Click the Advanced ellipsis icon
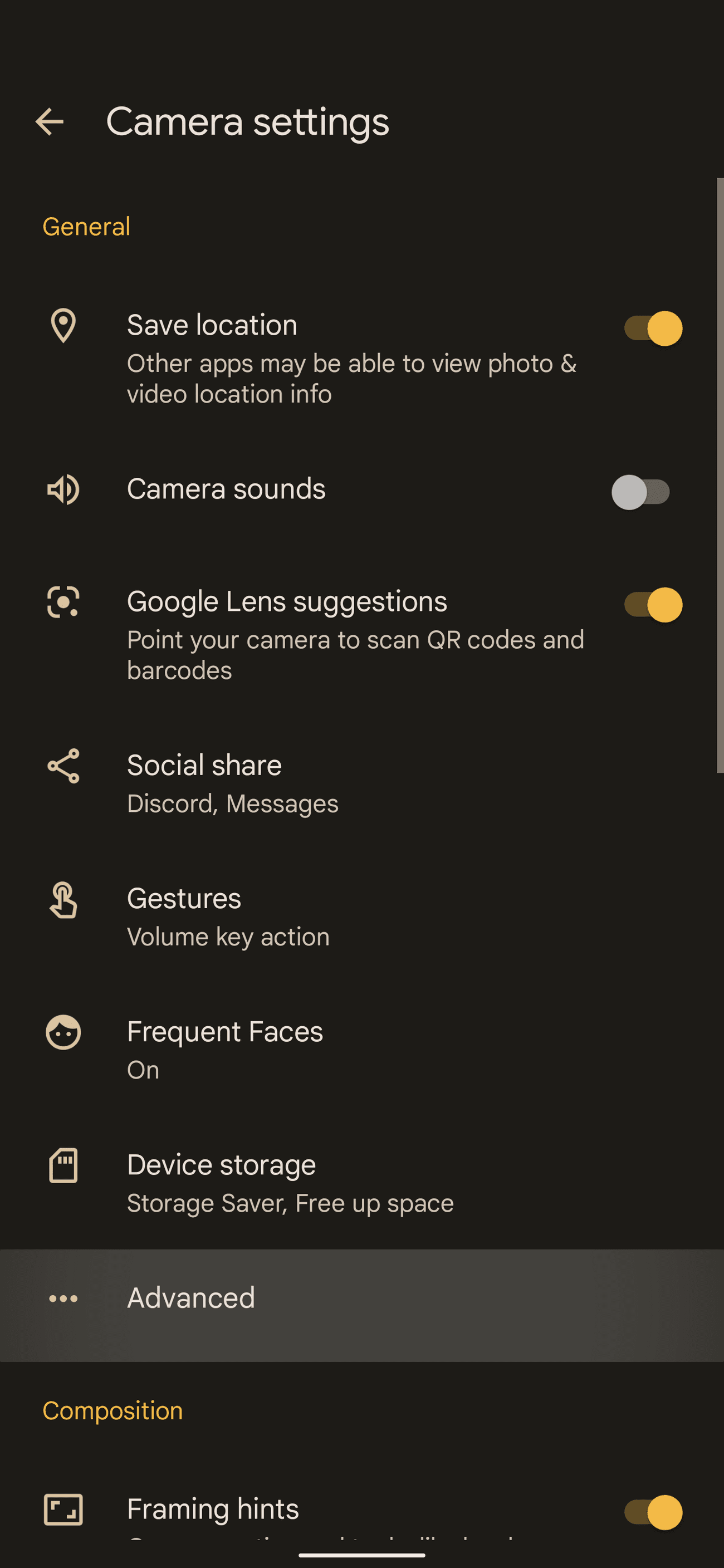724x1568 pixels. (x=64, y=1298)
